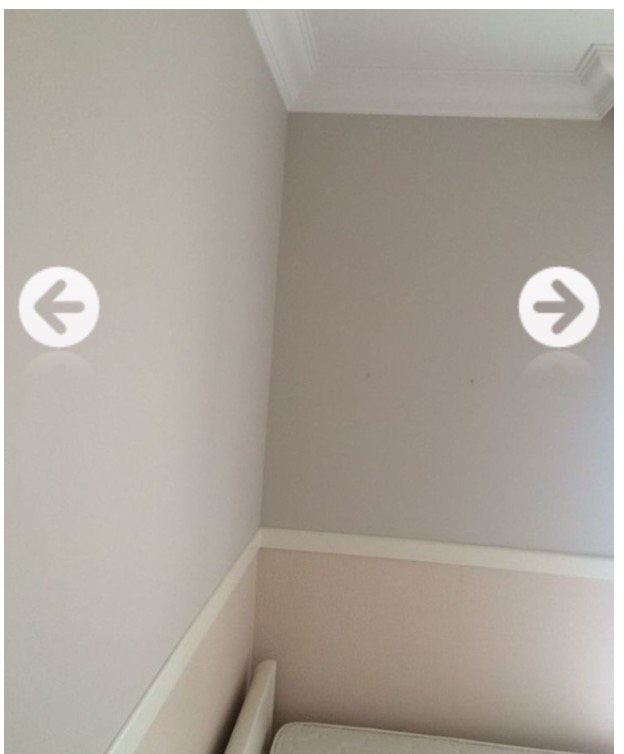Advance to the next photo
The width and height of the screenshot is (624, 754).
point(559,307)
